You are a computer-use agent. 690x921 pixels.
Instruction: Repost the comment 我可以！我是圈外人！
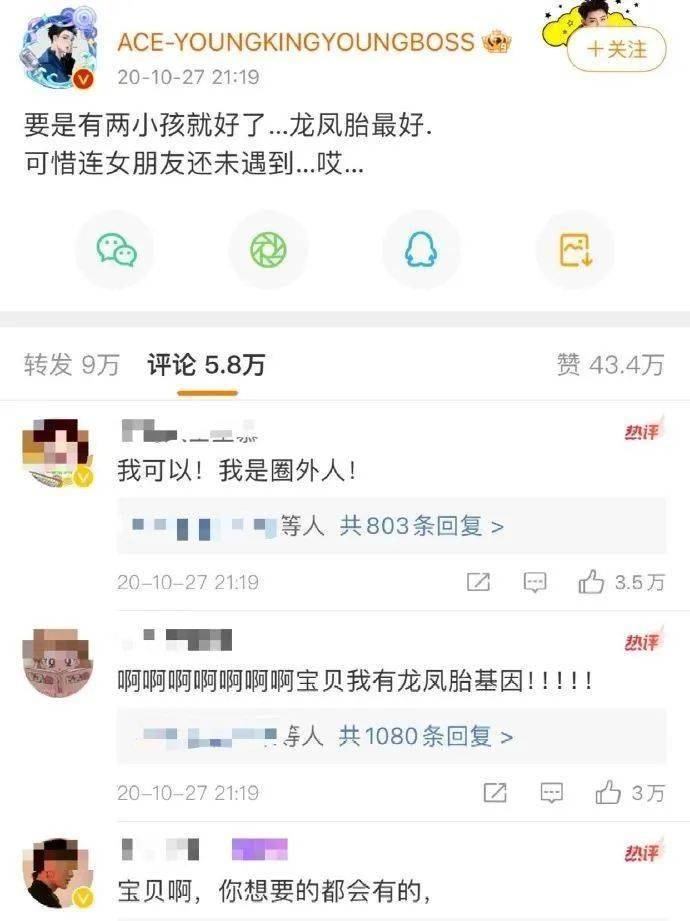[478, 582]
